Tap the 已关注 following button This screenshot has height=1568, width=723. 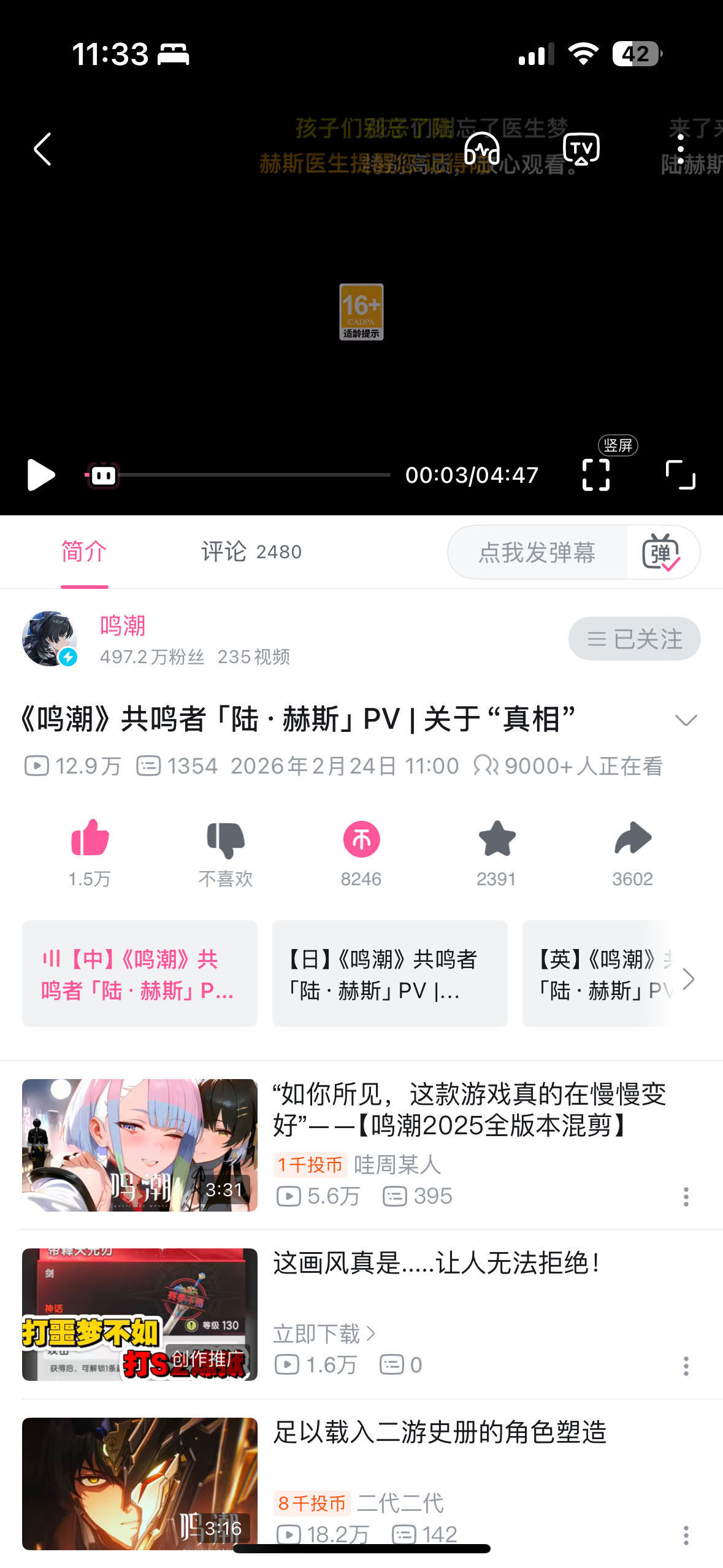[634, 639]
